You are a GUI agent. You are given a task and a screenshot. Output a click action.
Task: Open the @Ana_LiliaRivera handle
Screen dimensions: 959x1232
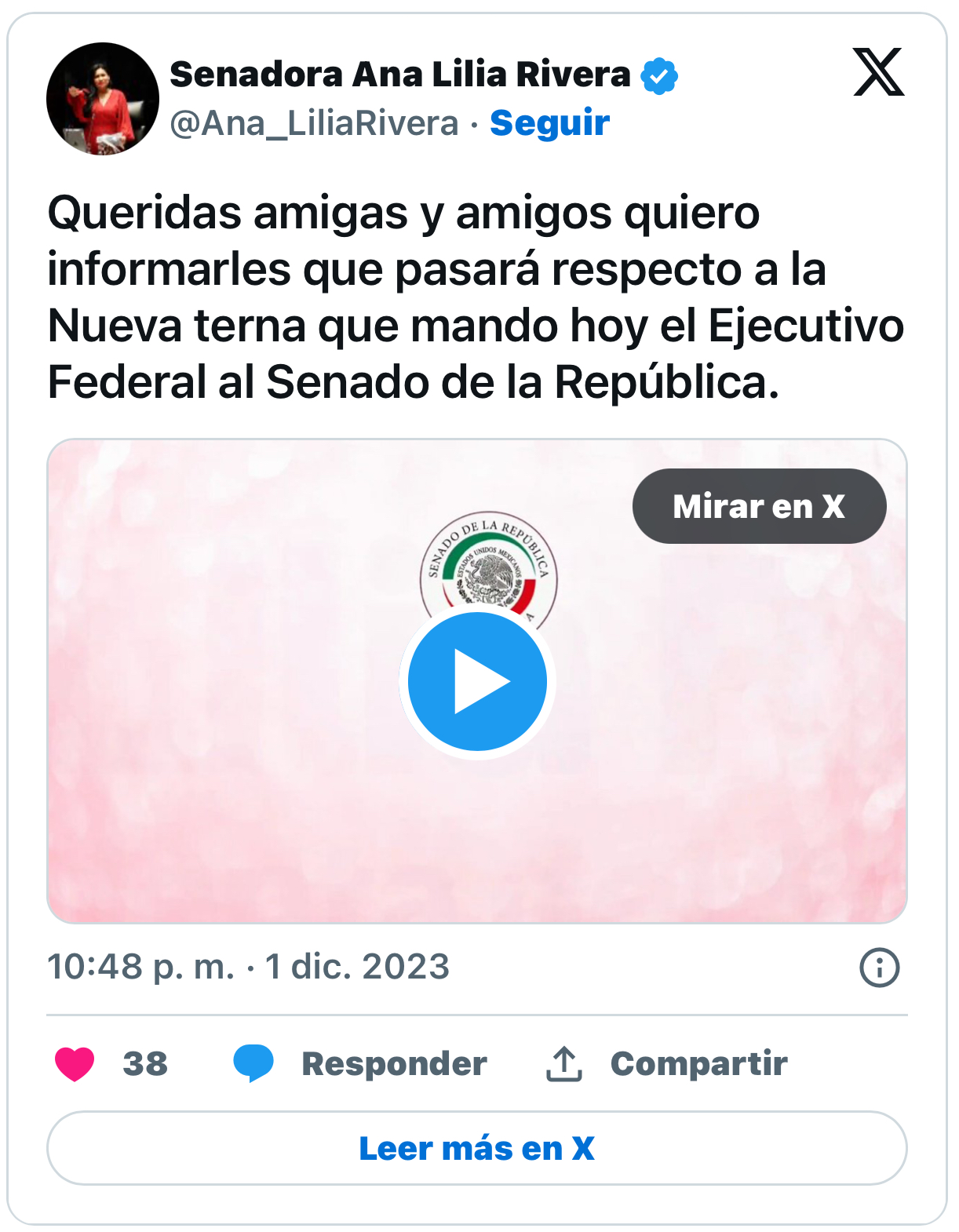[314, 123]
